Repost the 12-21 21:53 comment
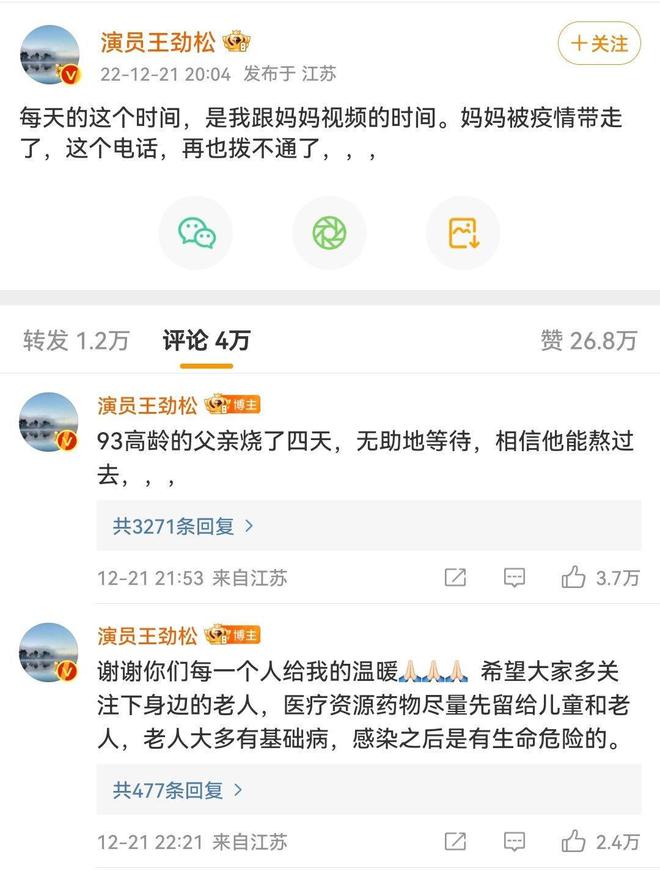Viewport: 660px width, 871px height. pyautogui.click(x=455, y=577)
